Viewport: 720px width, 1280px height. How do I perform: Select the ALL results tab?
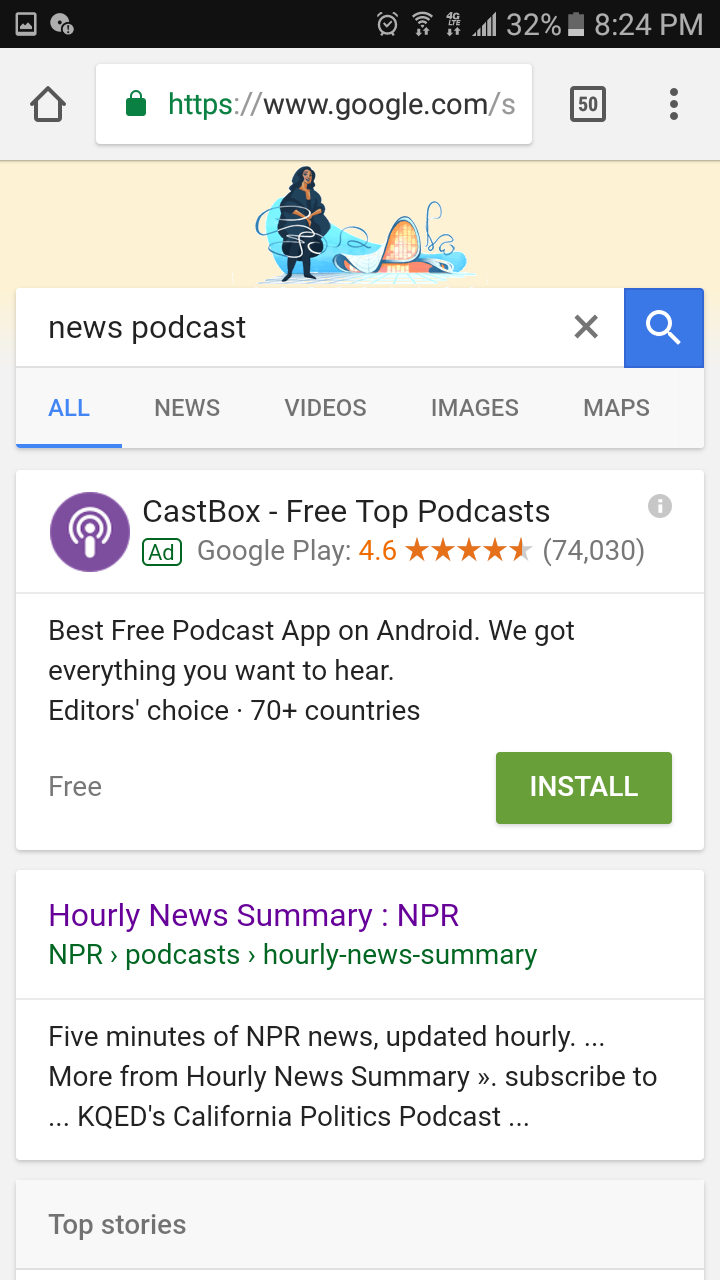(x=69, y=408)
